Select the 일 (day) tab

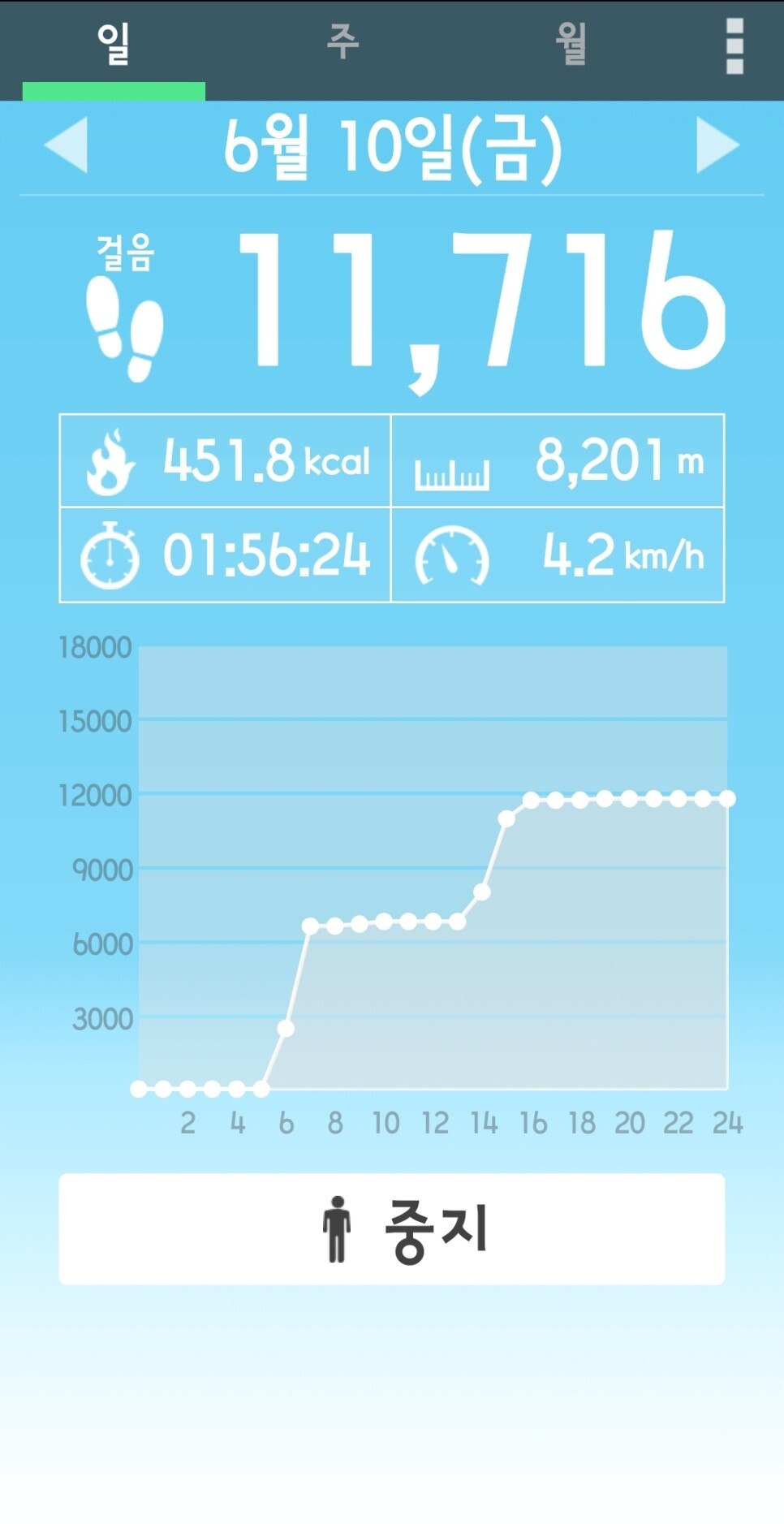[114, 44]
